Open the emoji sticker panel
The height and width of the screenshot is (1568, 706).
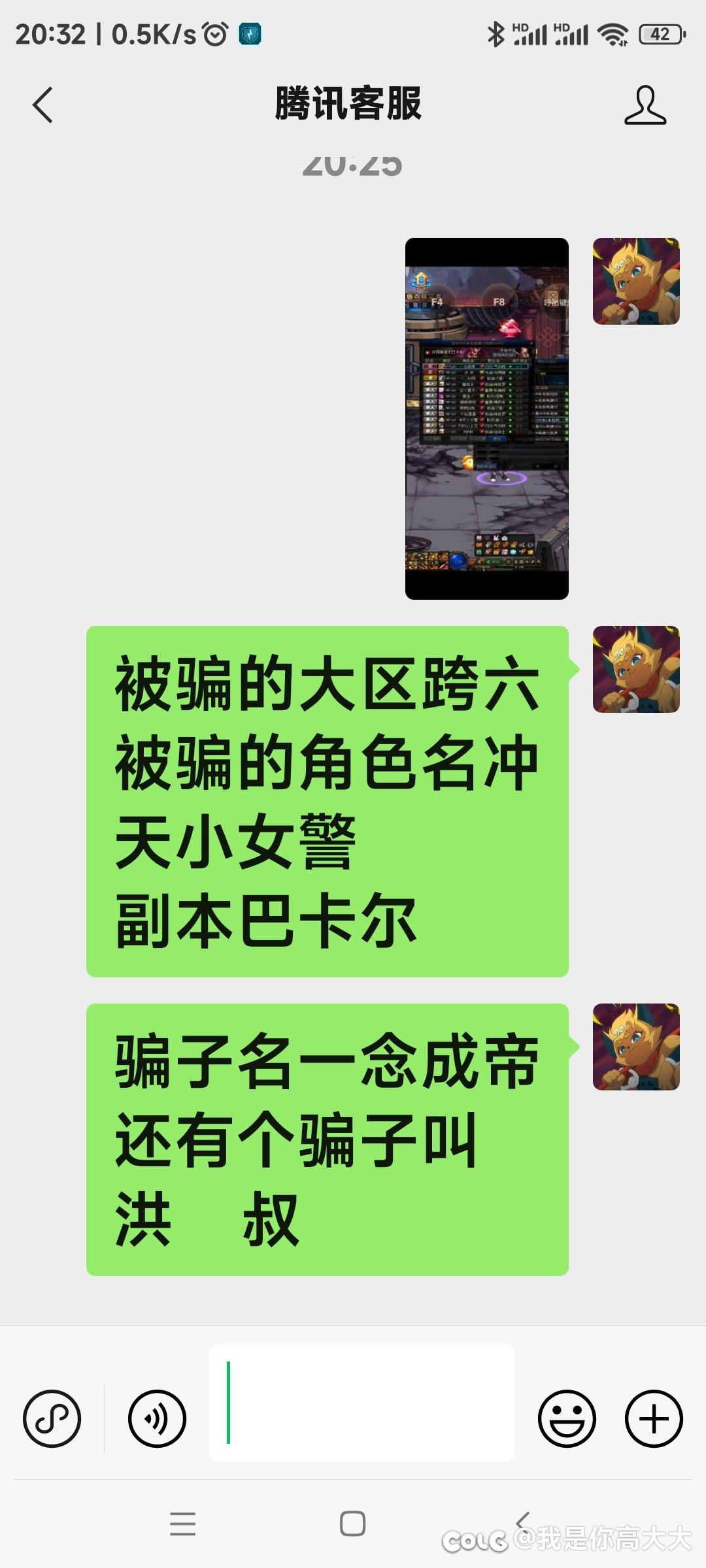click(566, 1418)
